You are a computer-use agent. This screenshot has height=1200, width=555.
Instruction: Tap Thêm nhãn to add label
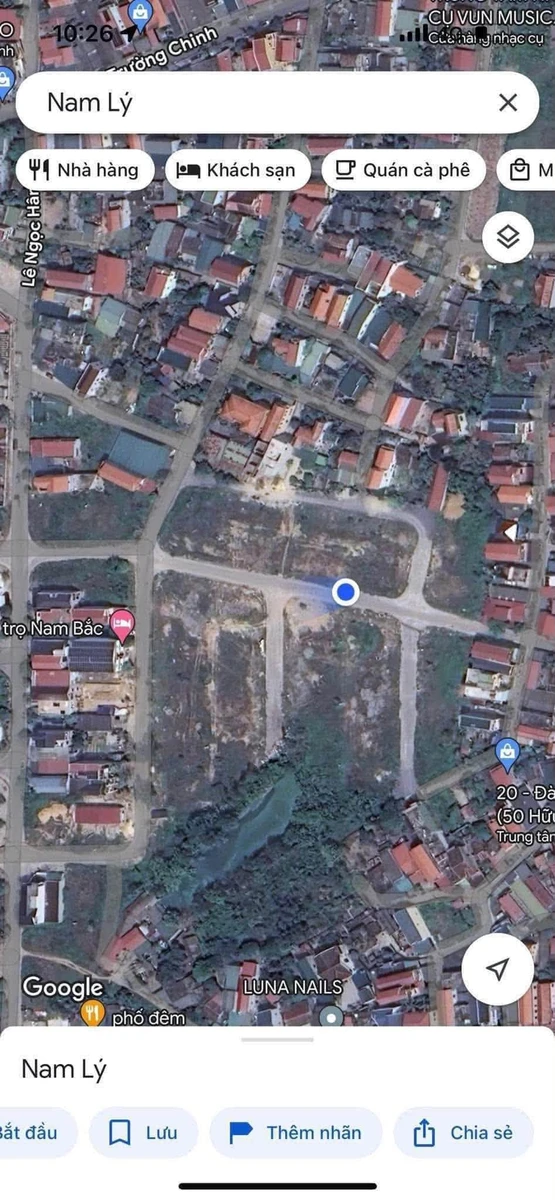tap(295, 1133)
